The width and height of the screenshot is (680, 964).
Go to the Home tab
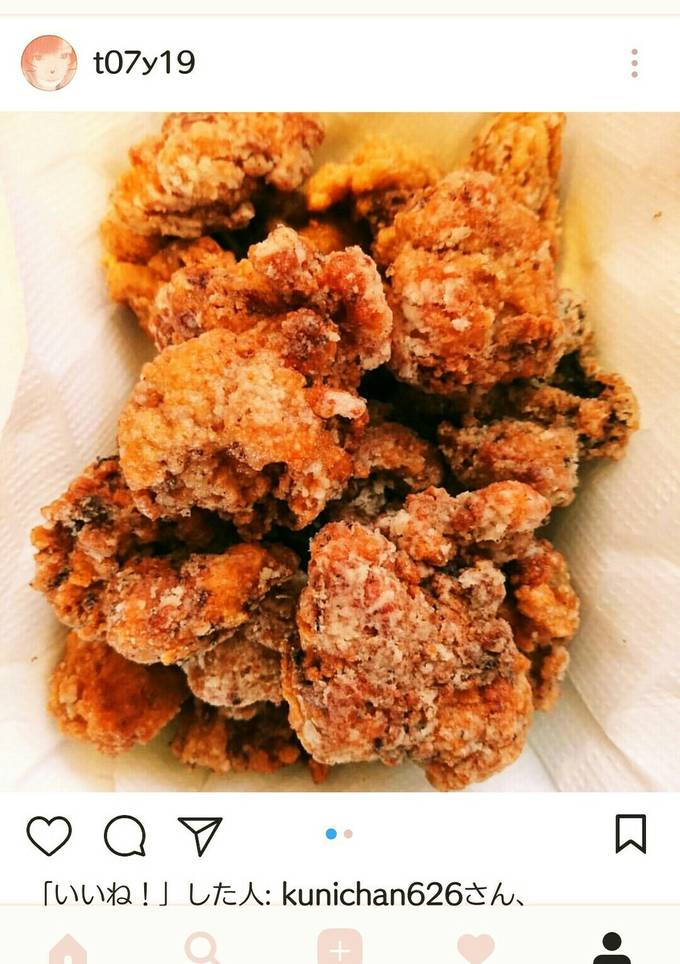67,948
